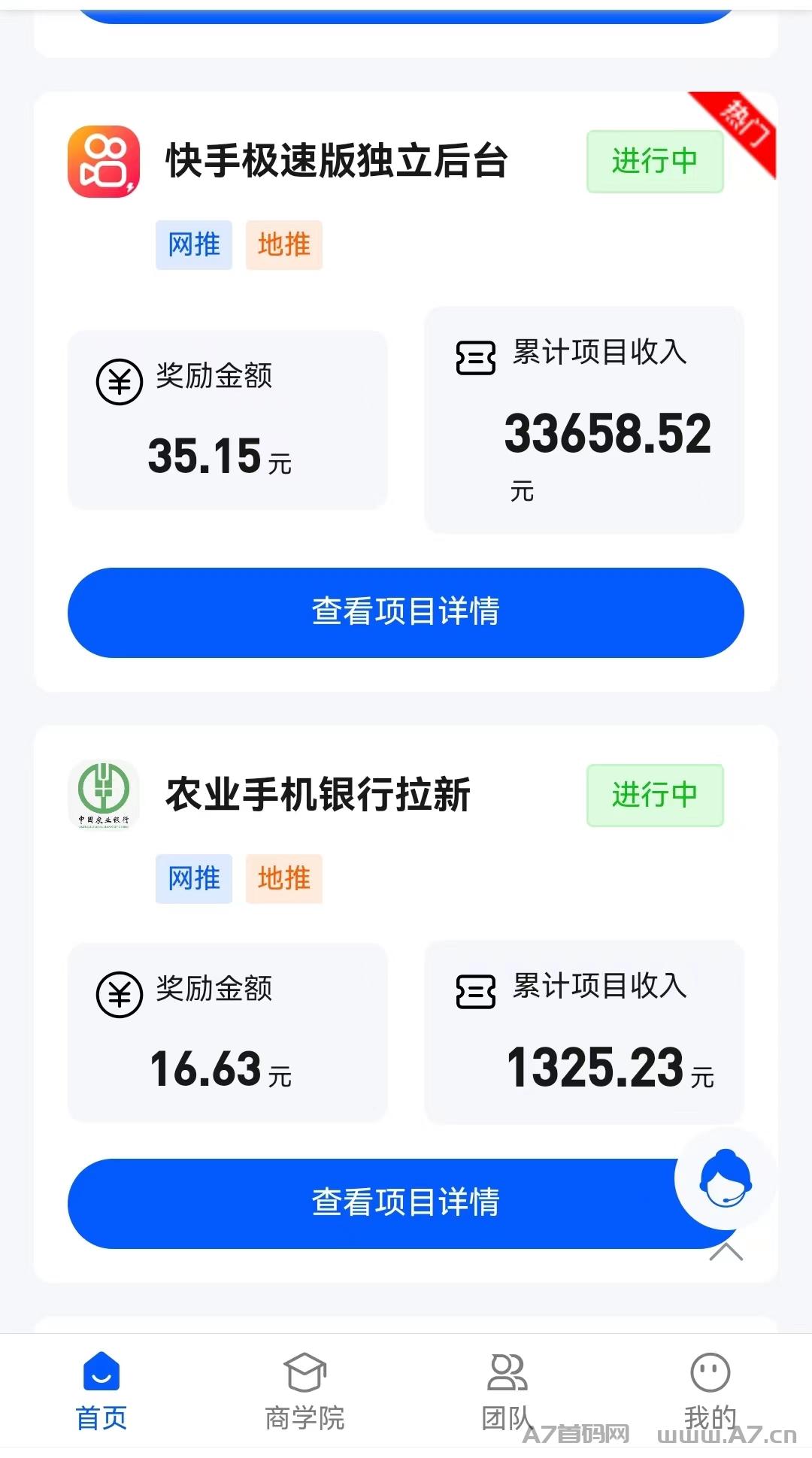Viewport: 812px width, 1458px height.
Task: Switch to the 团队 tab
Action: point(507,1392)
